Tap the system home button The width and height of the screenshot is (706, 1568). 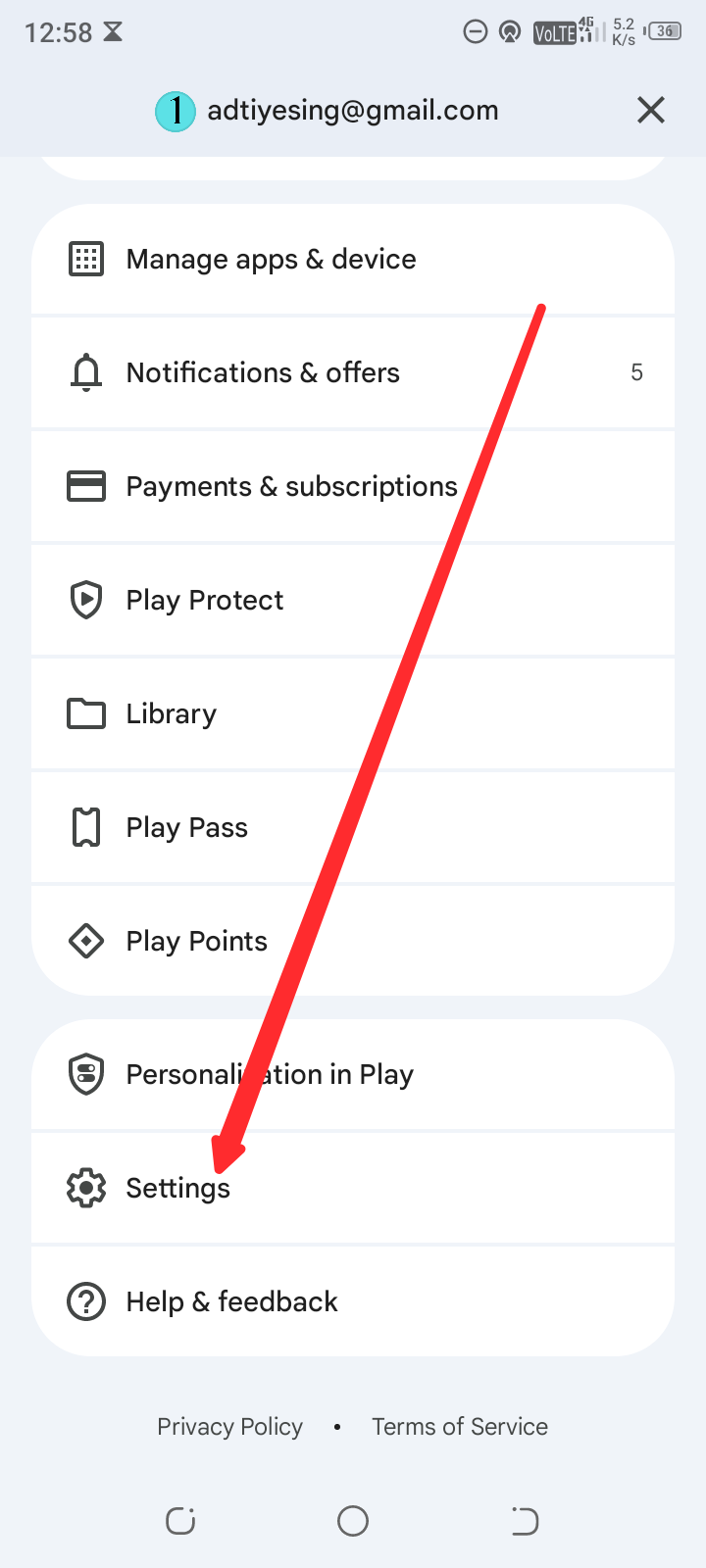coord(353,1521)
